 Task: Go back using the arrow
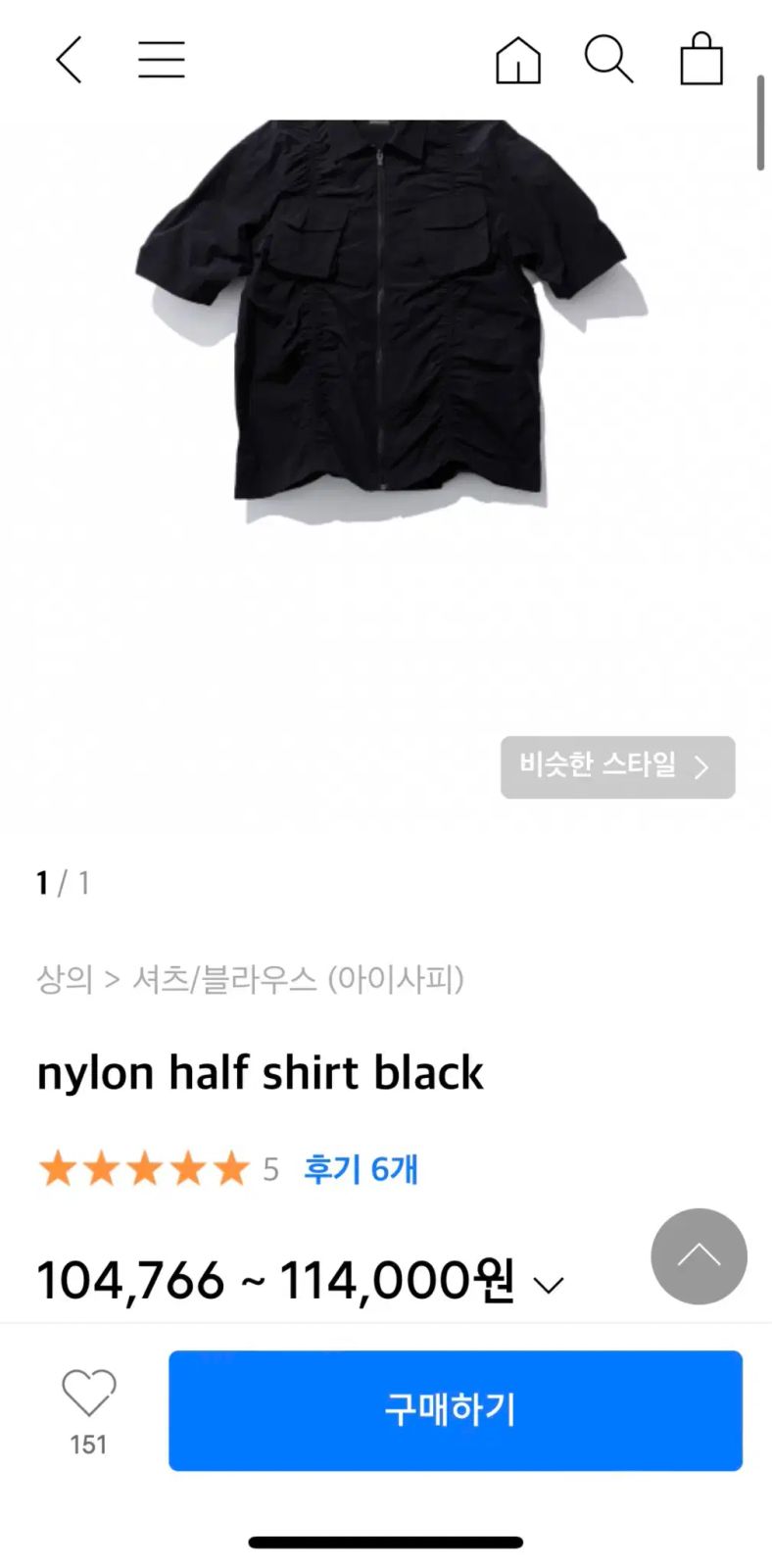[69, 60]
